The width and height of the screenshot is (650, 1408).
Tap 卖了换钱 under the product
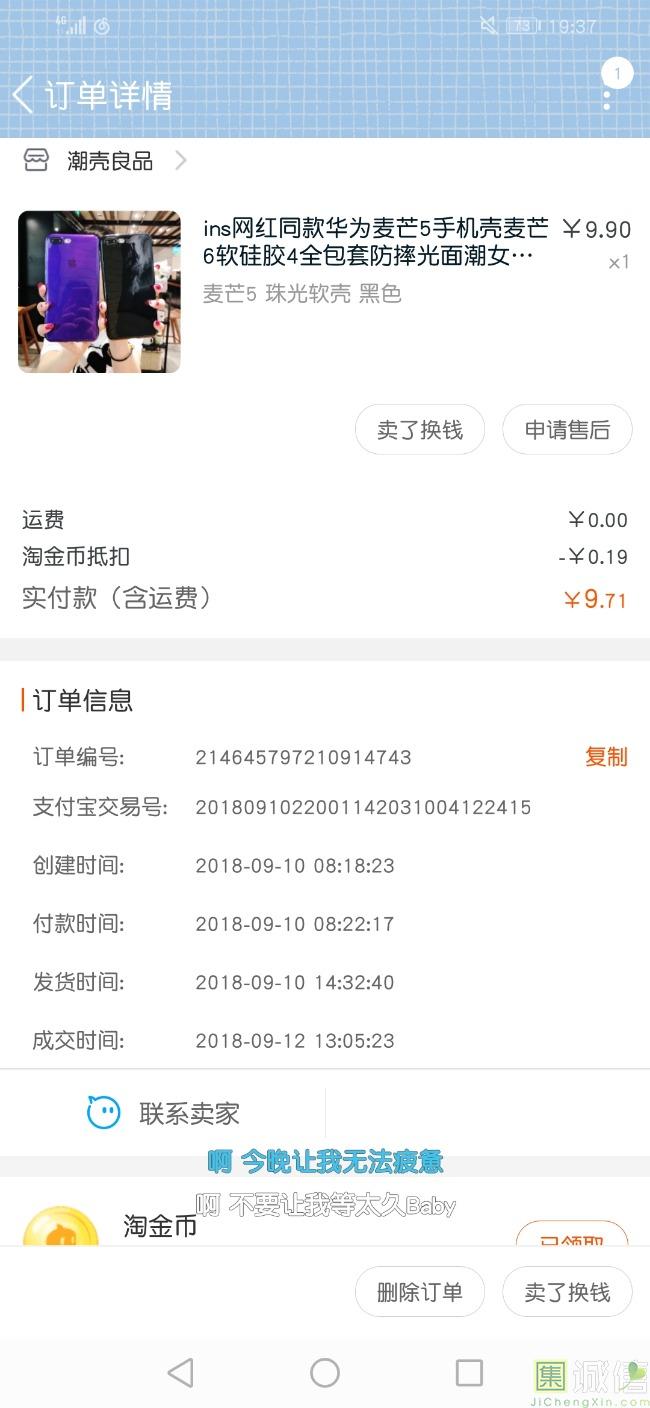pyautogui.click(x=420, y=430)
